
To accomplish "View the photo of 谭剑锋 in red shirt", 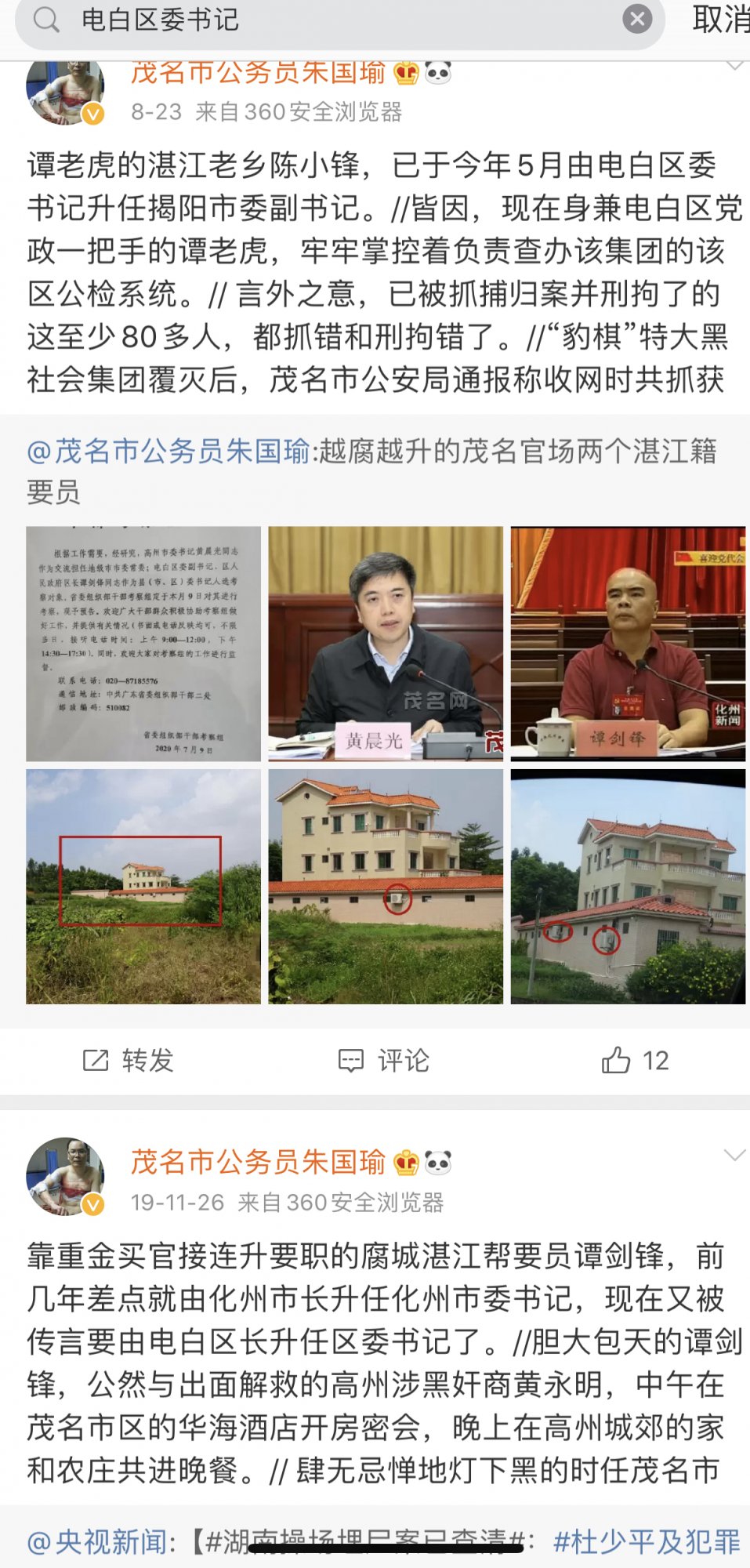I will 628,644.
